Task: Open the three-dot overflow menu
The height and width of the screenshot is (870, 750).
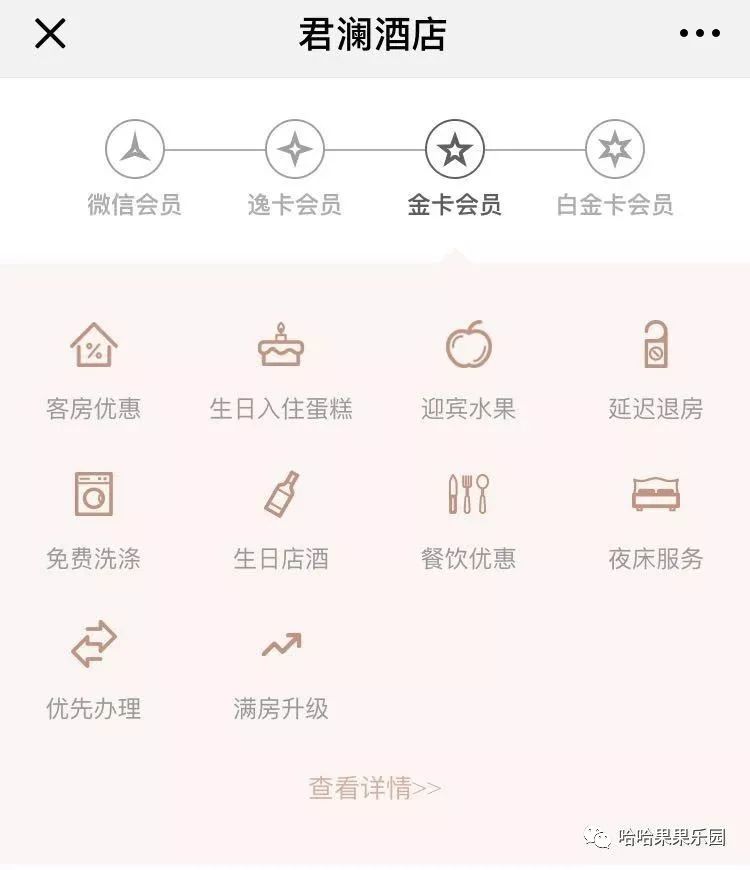Action: [x=699, y=34]
